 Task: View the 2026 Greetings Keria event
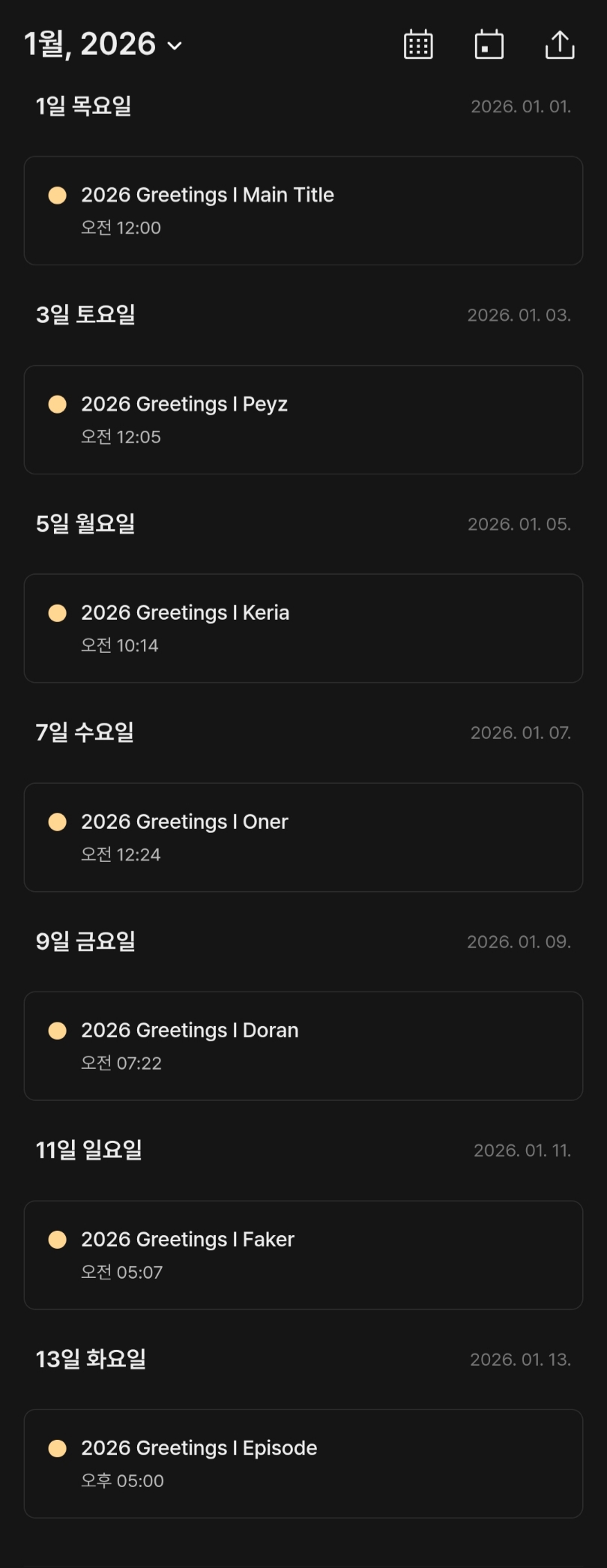click(303, 628)
